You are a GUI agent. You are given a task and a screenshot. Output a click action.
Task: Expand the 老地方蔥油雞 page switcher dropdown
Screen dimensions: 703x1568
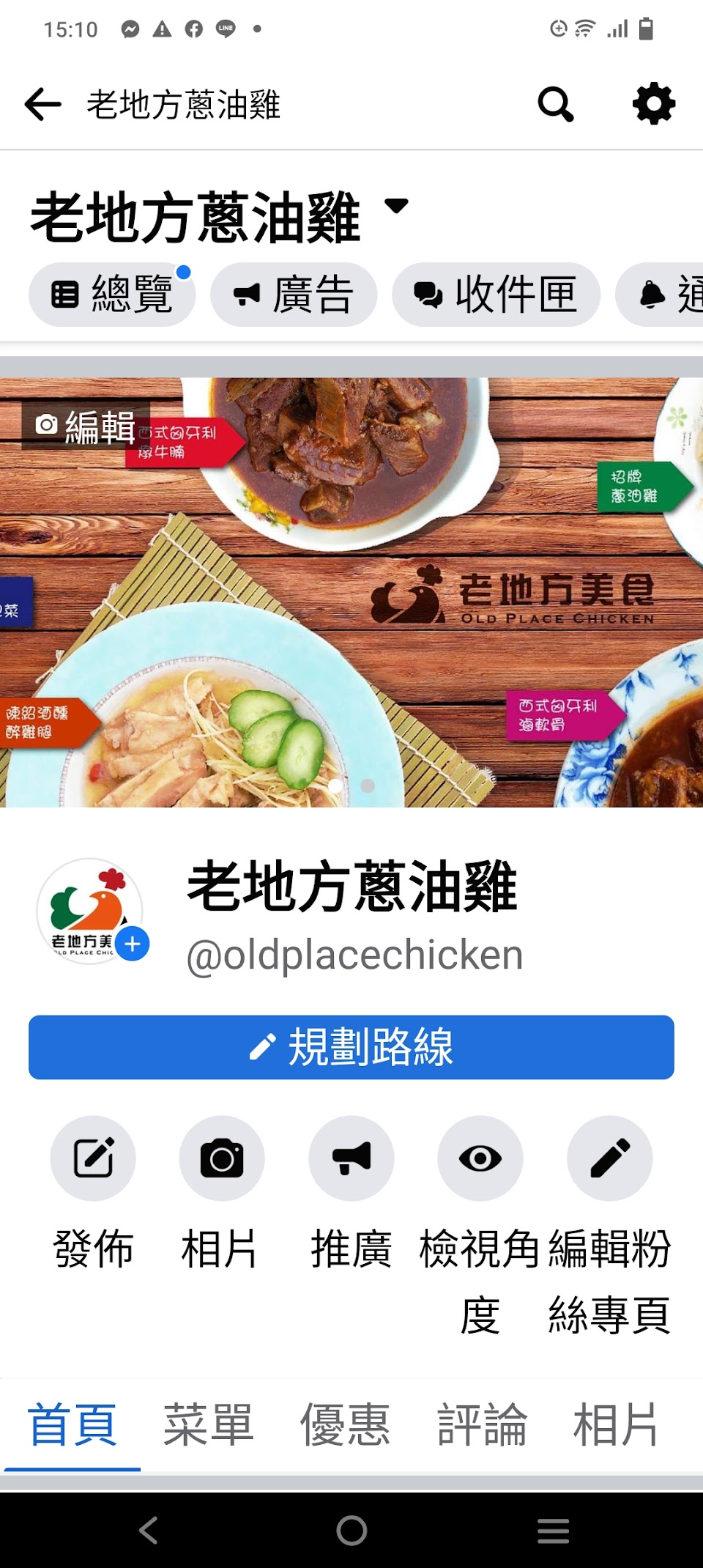396,206
